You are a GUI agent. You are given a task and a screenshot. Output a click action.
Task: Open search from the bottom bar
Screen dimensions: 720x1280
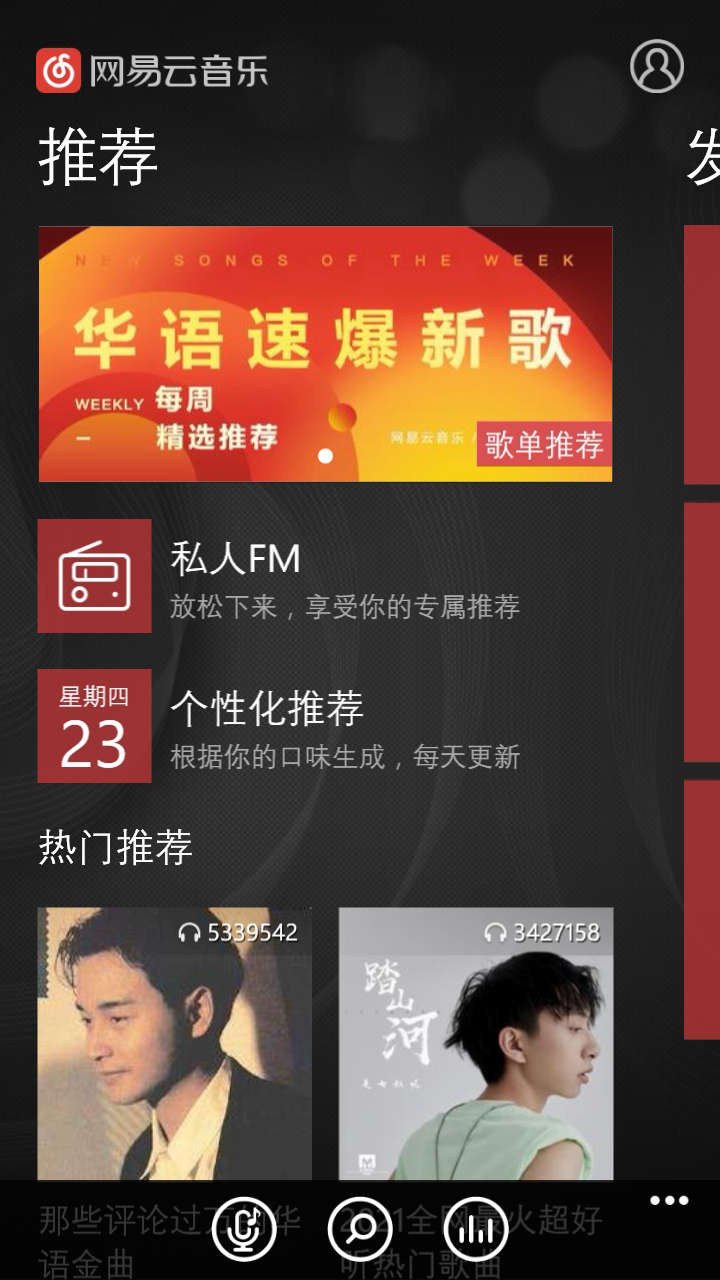360,1229
